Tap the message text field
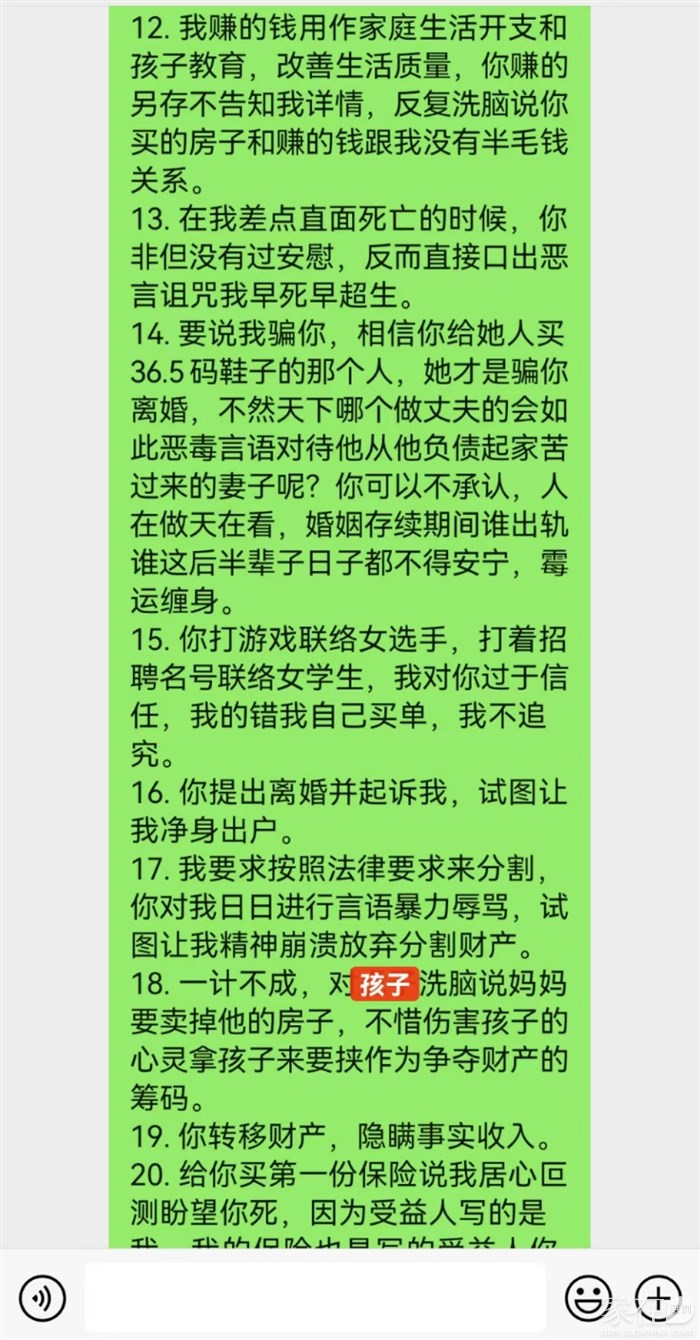This screenshot has height=1340, width=700. coord(314,1298)
